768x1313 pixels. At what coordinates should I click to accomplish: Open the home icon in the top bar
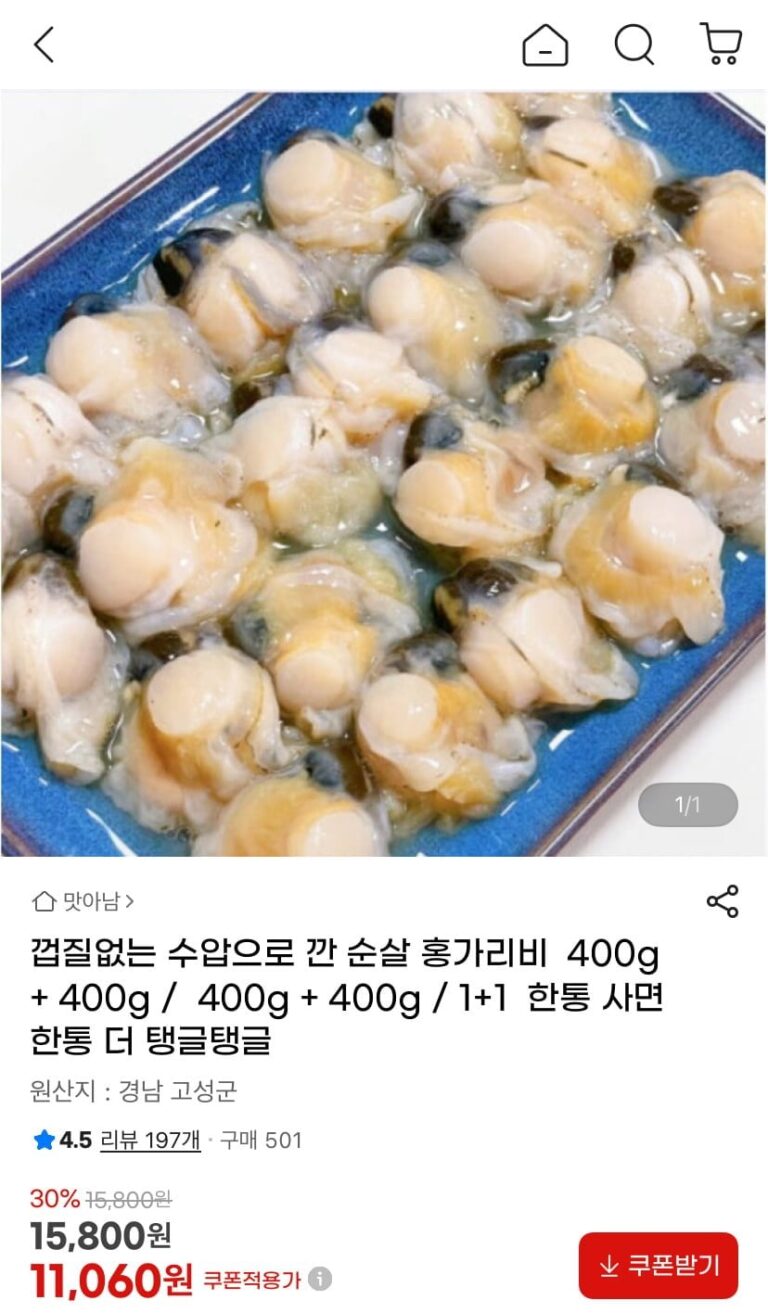click(545, 45)
